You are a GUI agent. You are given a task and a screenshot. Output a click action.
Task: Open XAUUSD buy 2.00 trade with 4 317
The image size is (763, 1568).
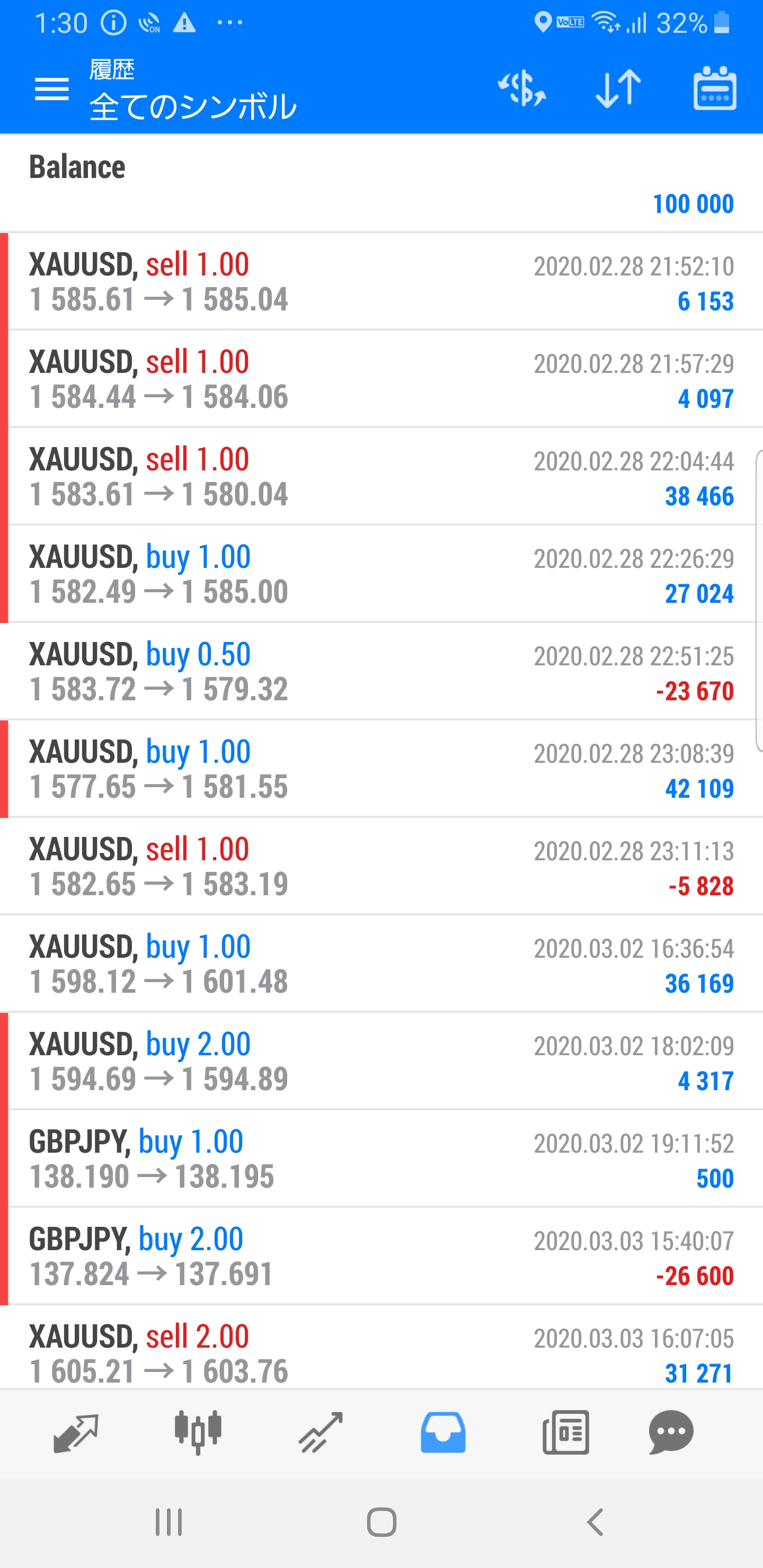coord(381,1061)
